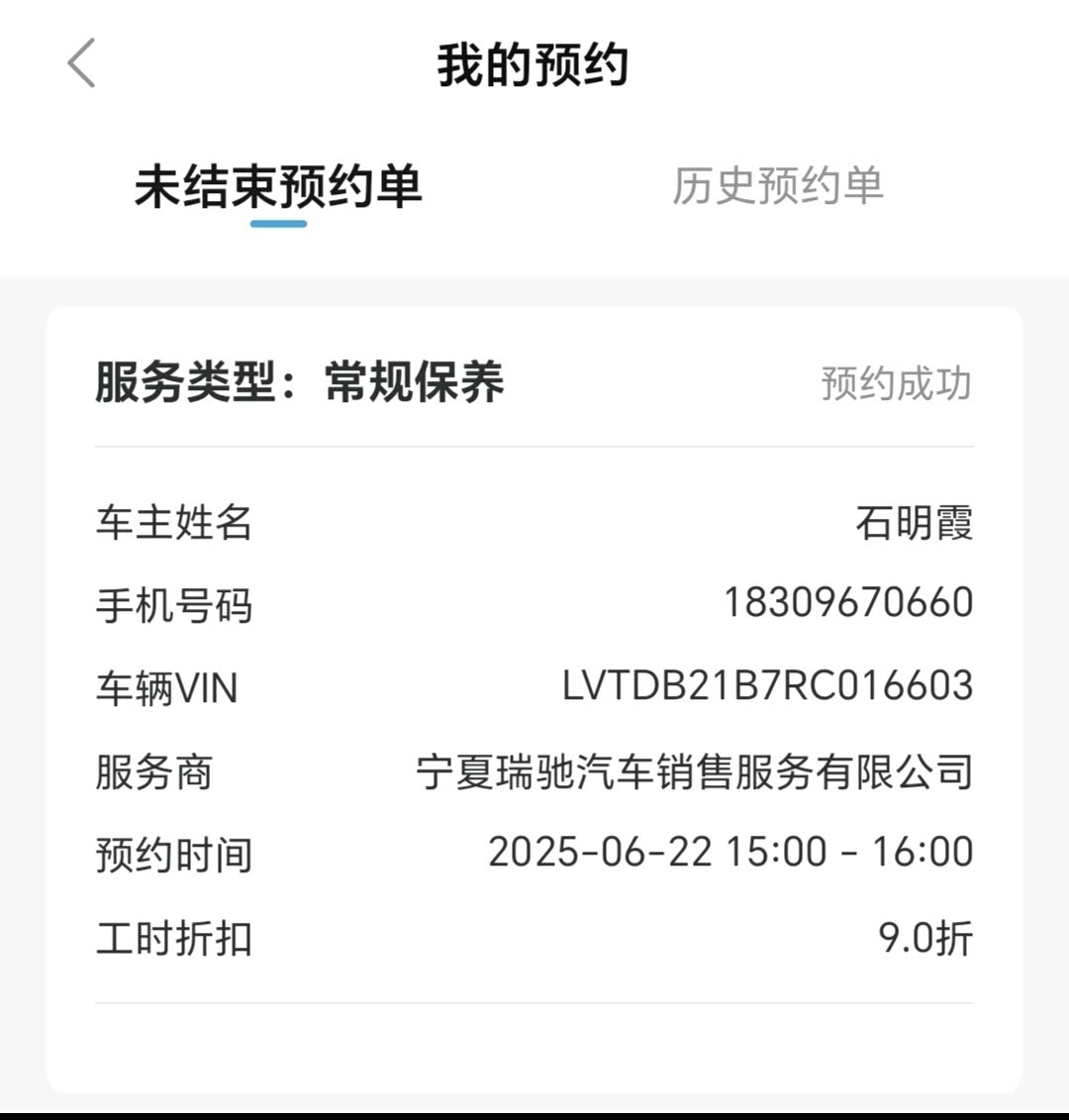The height and width of the screenshot is (1120, 1069).
Task: Select the 未结束预约单 tab
Action: pyautogui.click(x=278, y=186)
